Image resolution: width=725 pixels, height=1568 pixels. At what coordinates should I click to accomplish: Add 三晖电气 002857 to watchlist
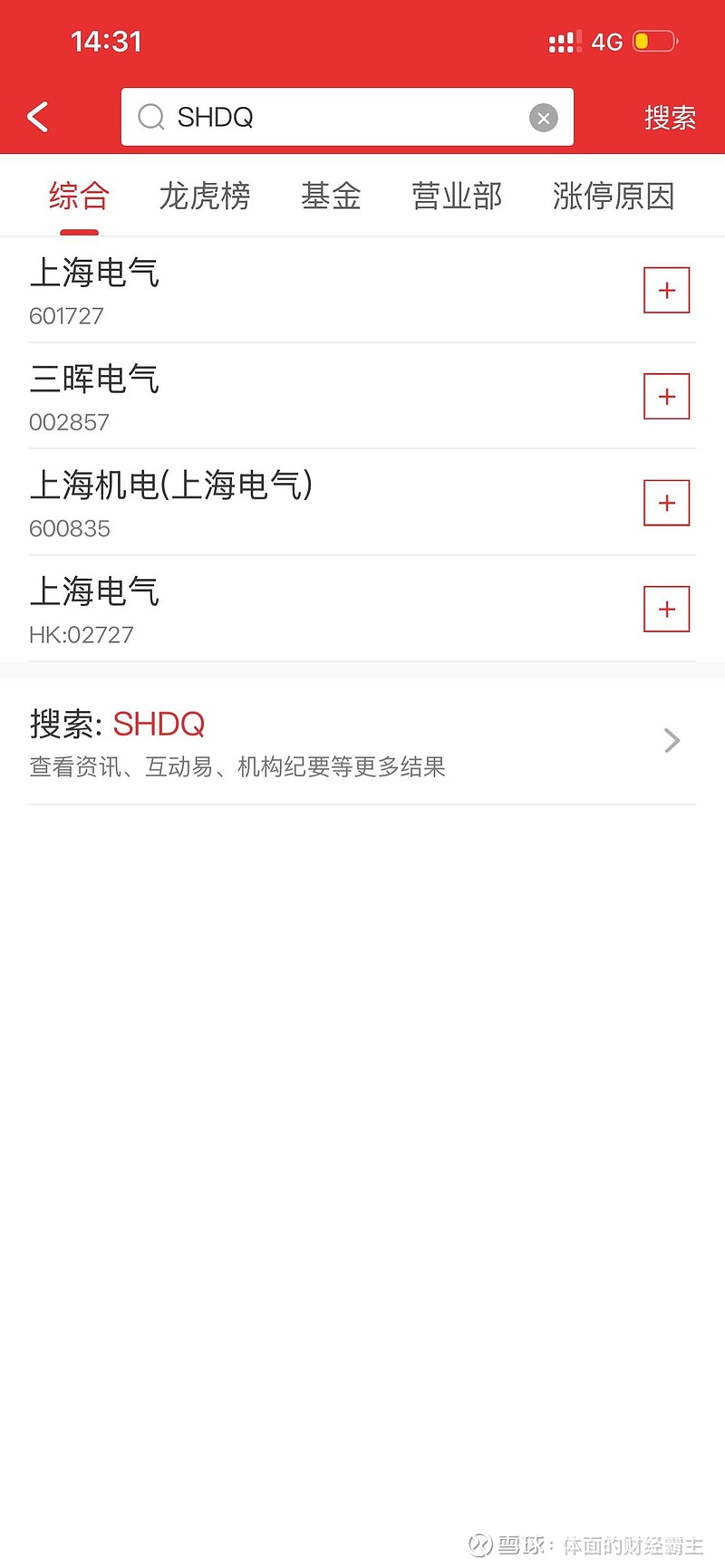[666, 397]
